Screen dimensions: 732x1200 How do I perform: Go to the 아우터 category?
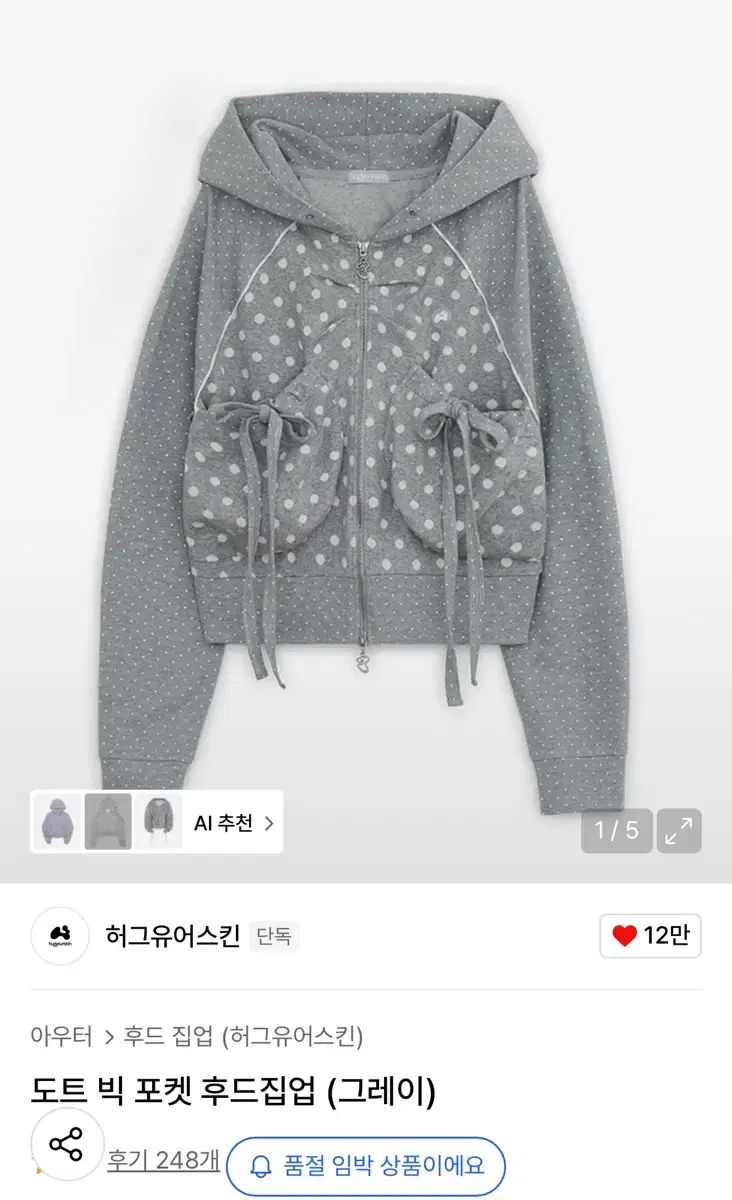click(62, 1035)
